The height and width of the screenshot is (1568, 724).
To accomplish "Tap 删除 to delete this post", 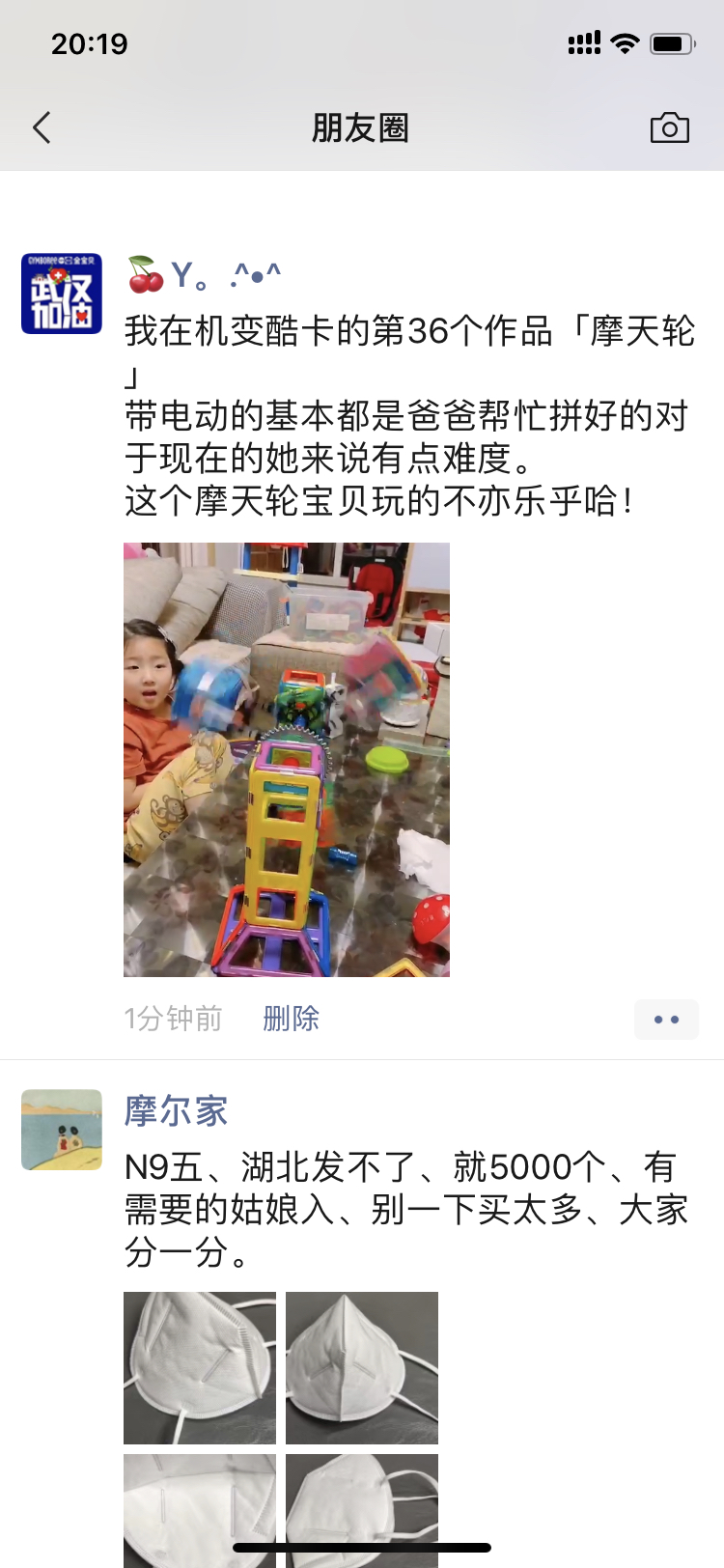I will click(x=291, y=1019).
